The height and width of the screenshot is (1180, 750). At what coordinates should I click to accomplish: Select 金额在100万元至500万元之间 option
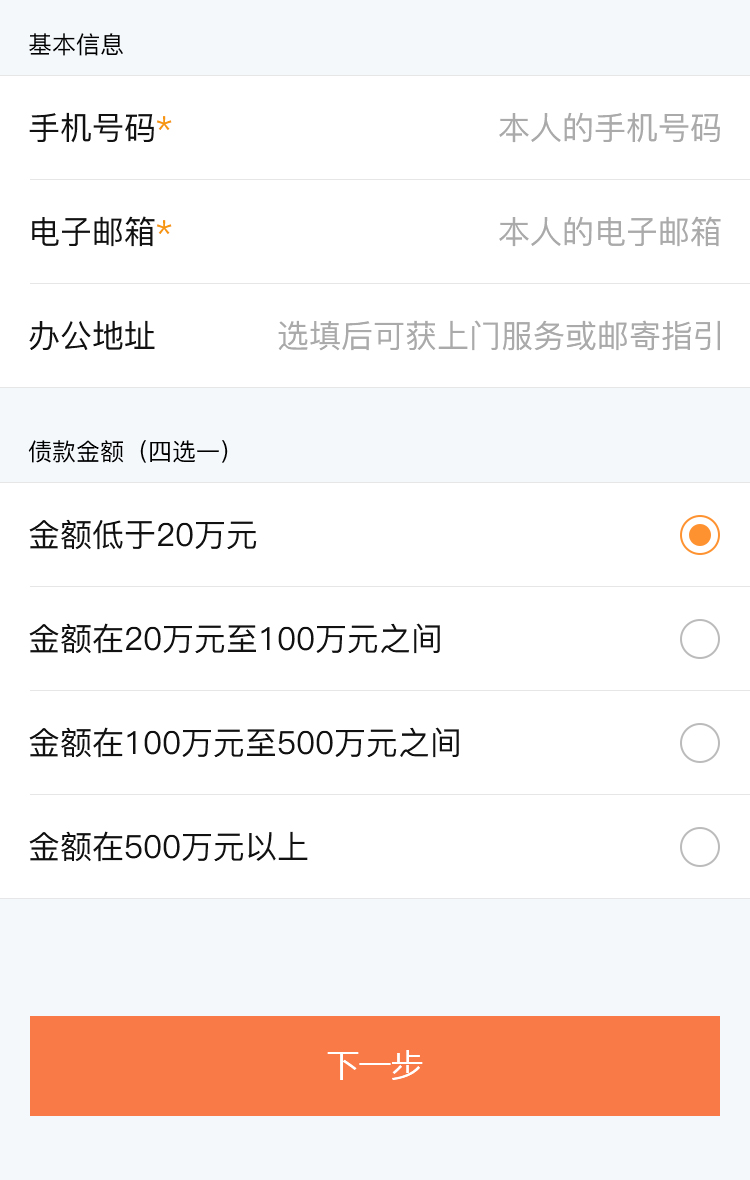pyautogui.click(x=699, y=743)
